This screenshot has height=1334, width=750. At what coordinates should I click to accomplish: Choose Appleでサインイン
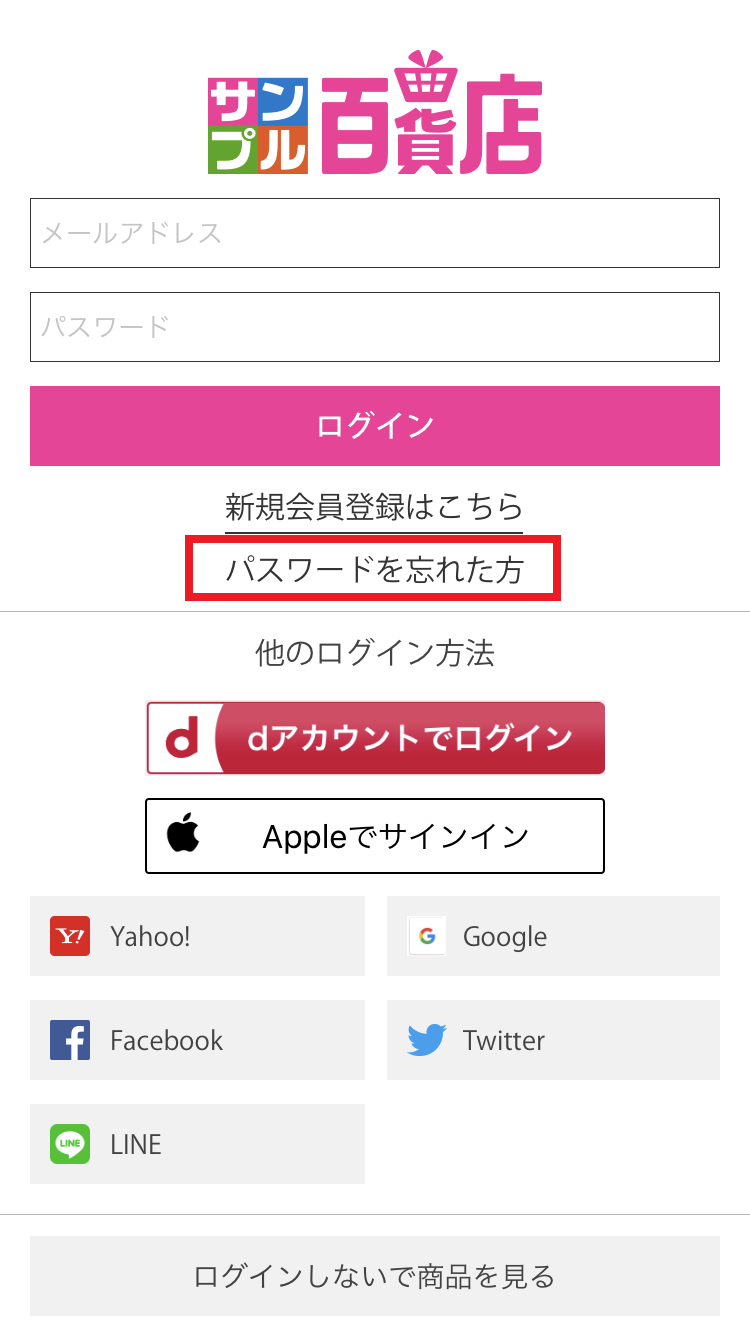point(375,836)
